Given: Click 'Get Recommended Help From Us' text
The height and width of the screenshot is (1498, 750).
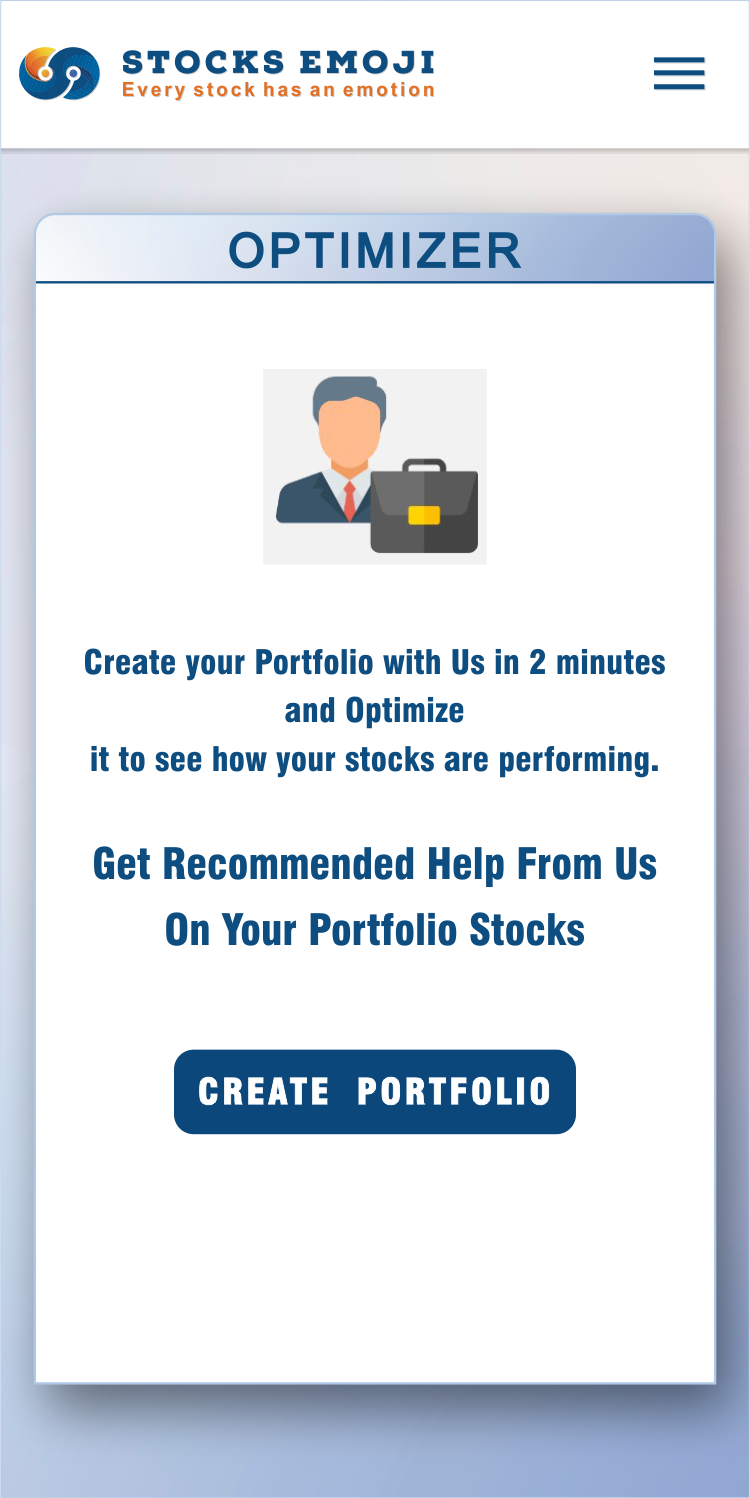Looking at the screenshot, I should pos(374,862).
